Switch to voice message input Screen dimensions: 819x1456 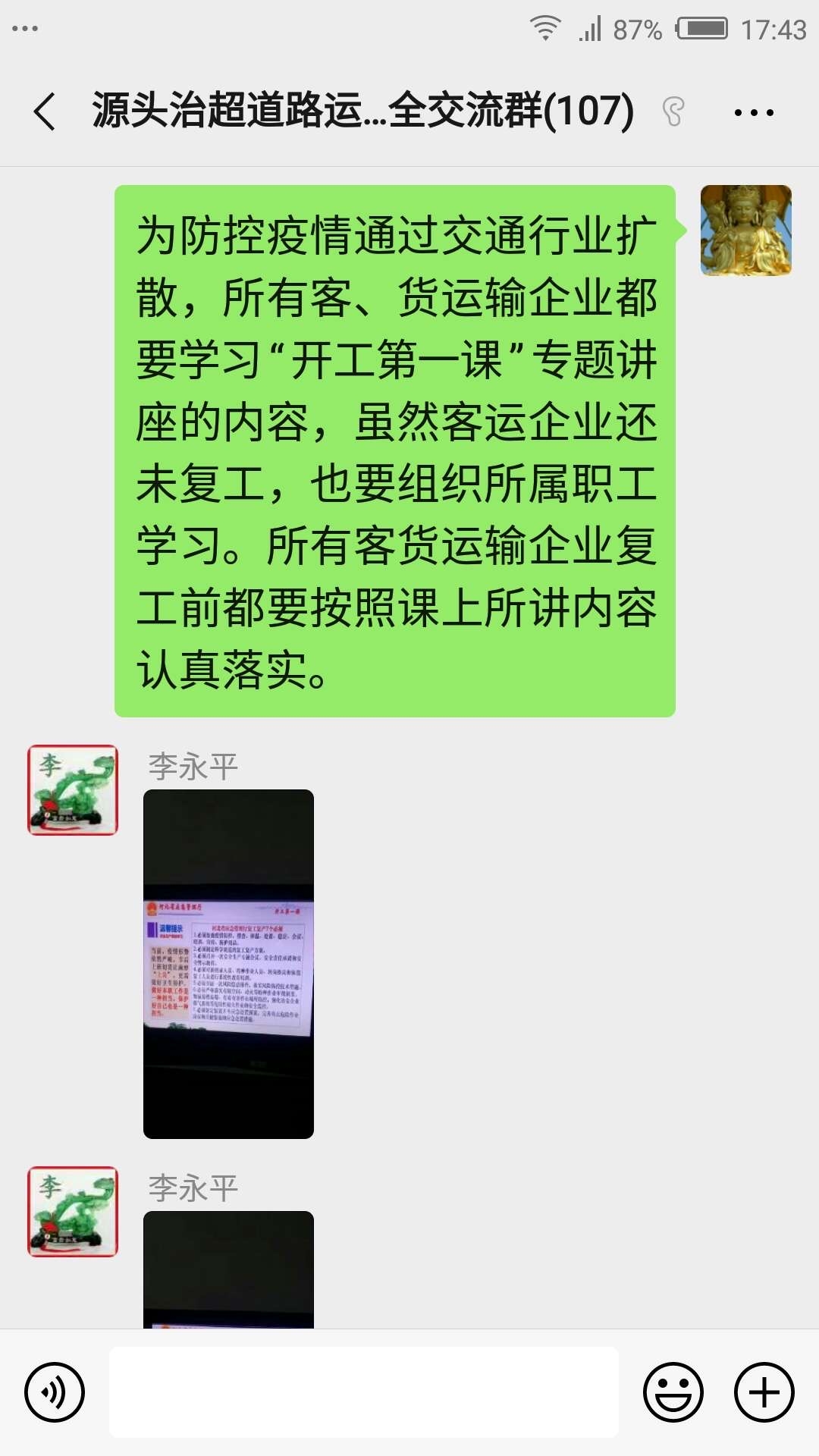tap(55, 1392)
